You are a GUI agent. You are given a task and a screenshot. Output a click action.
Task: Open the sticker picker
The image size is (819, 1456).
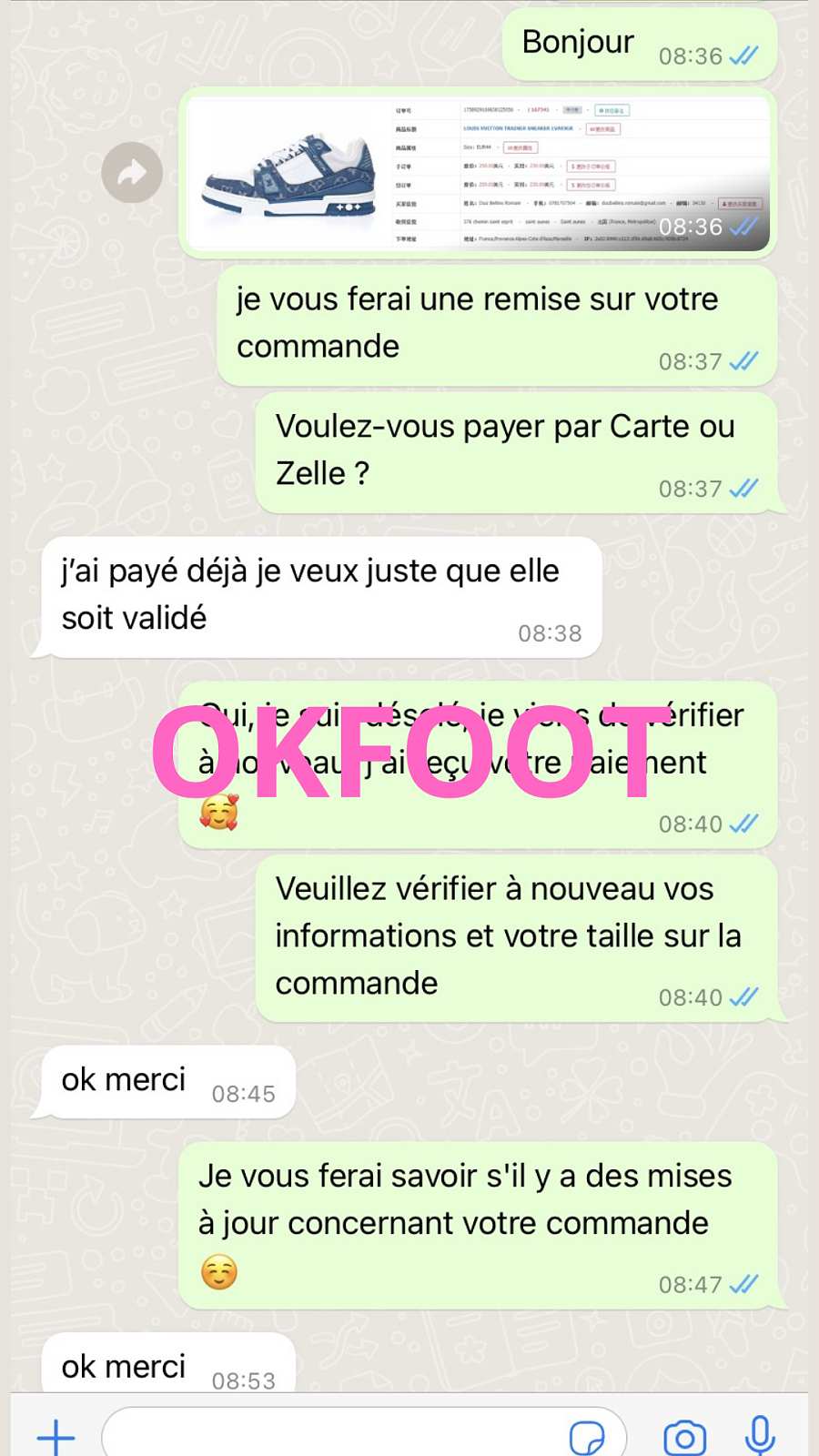[586, 1437]
